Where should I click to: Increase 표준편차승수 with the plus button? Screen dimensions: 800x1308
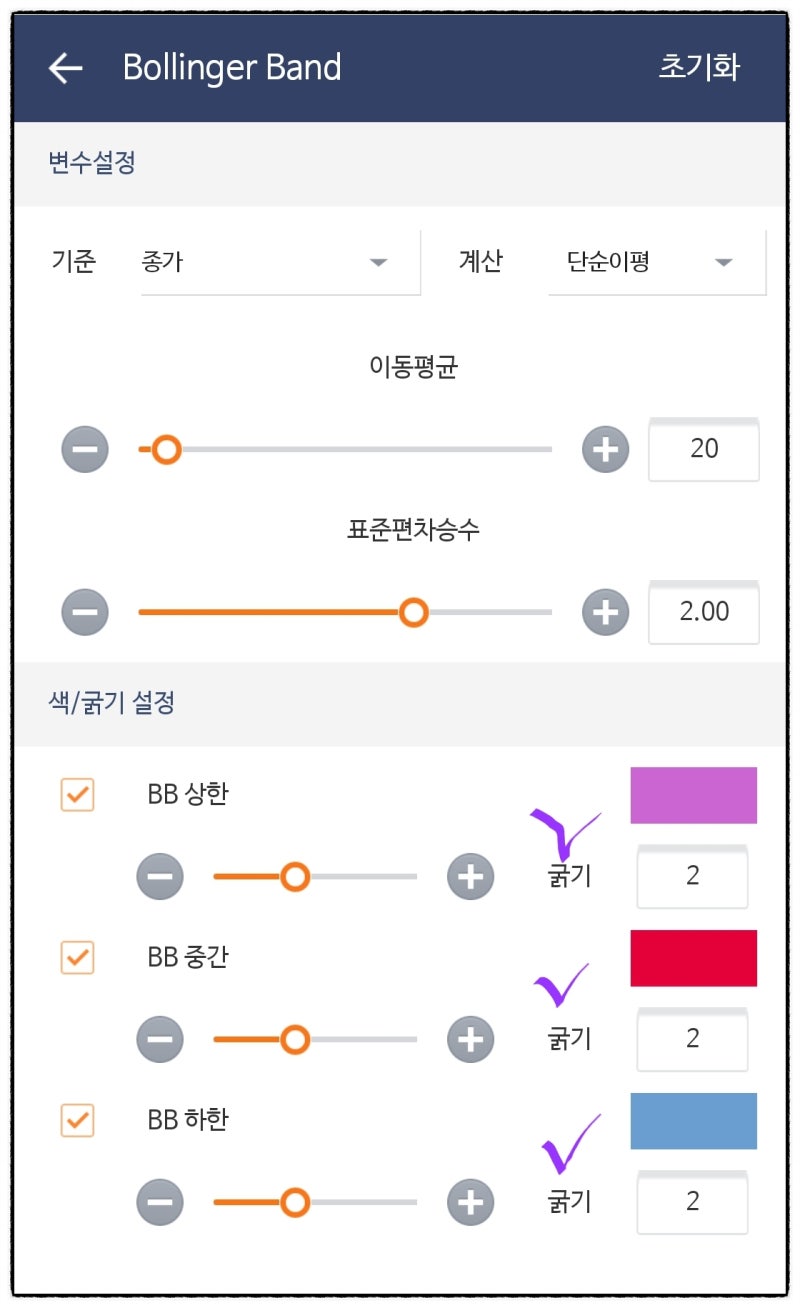point(605,612)
